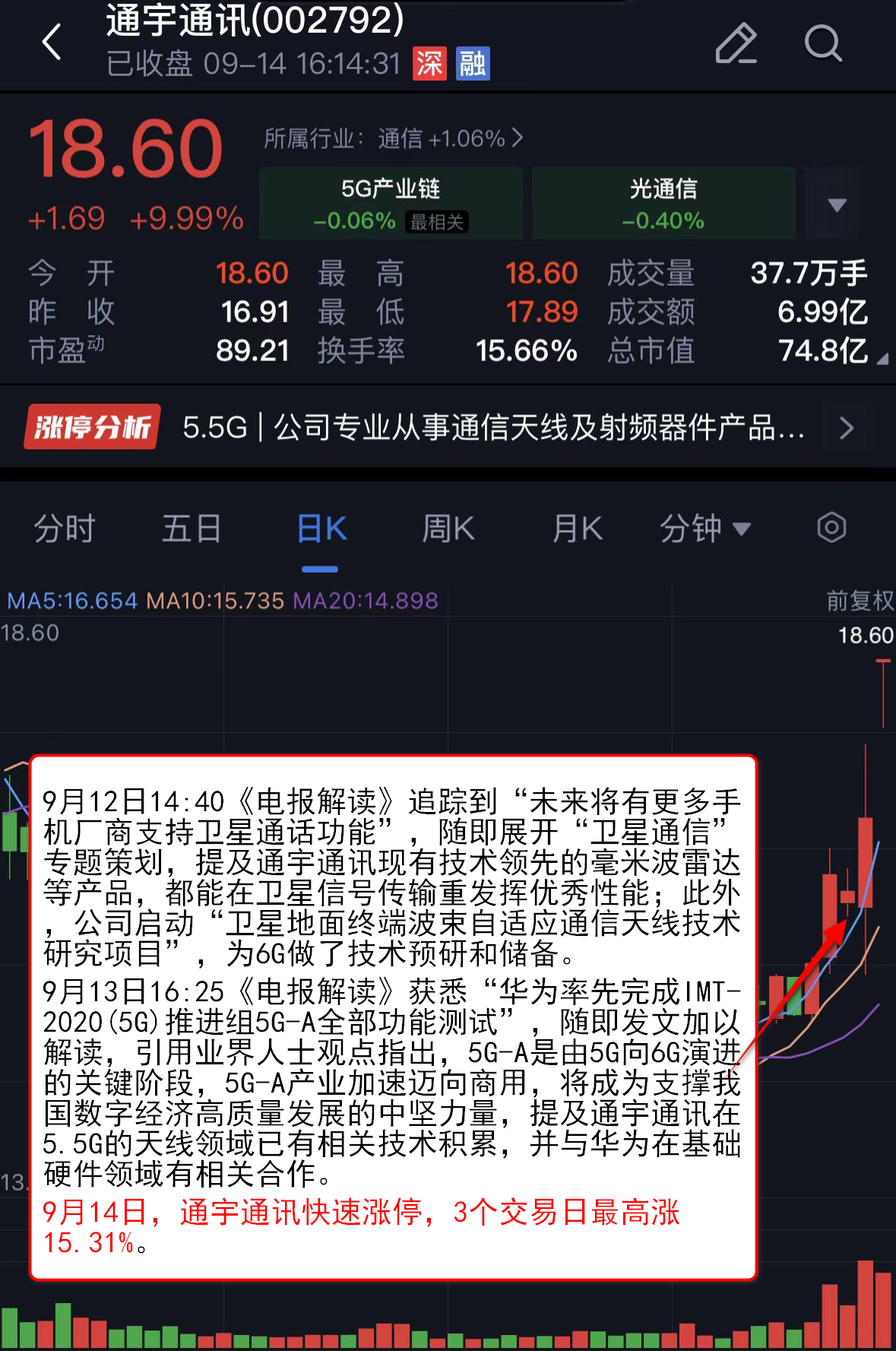This screenshot has height=1351, width=896.
Task: Switch to the 月K chart tab
Action: (578, 528)
